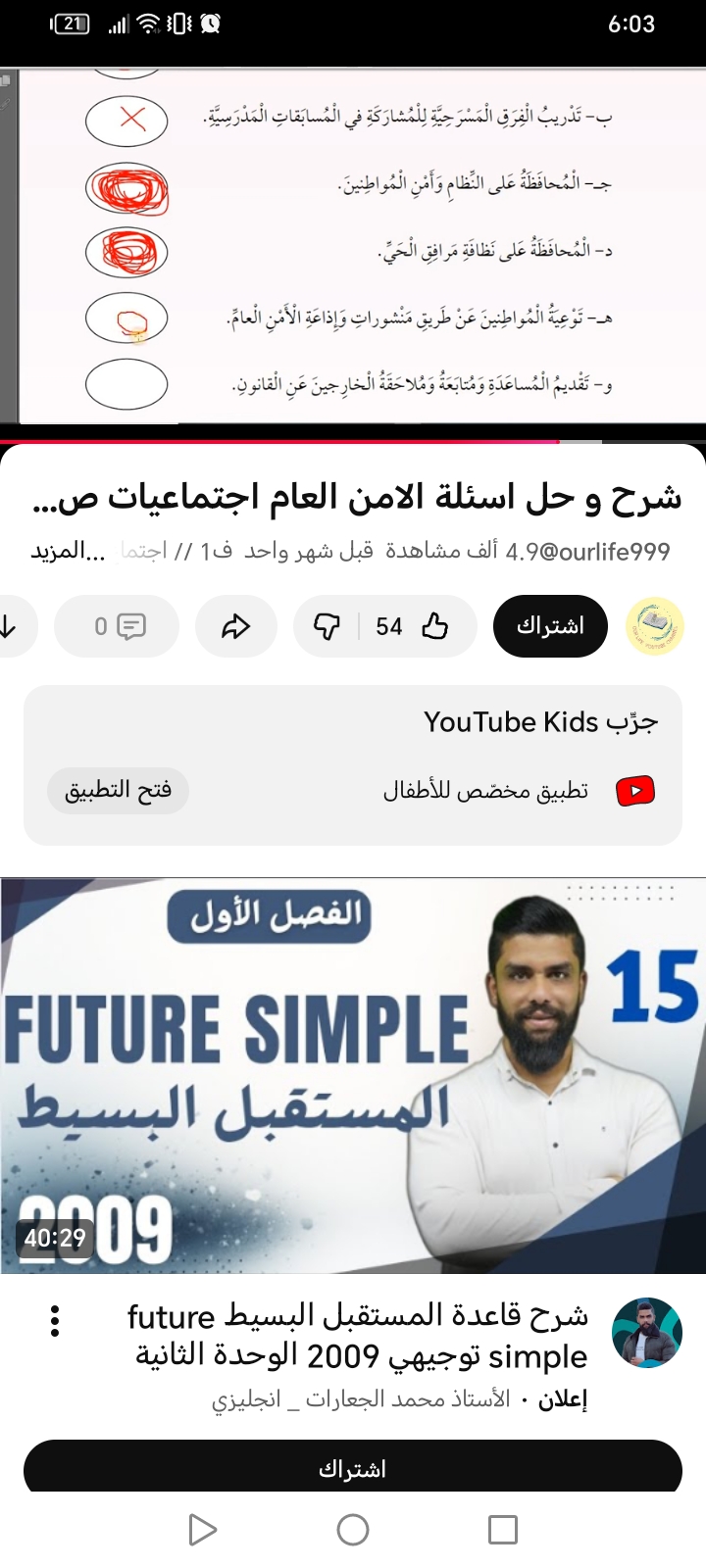Play the Future Simple ad video

pos(353,1075)
